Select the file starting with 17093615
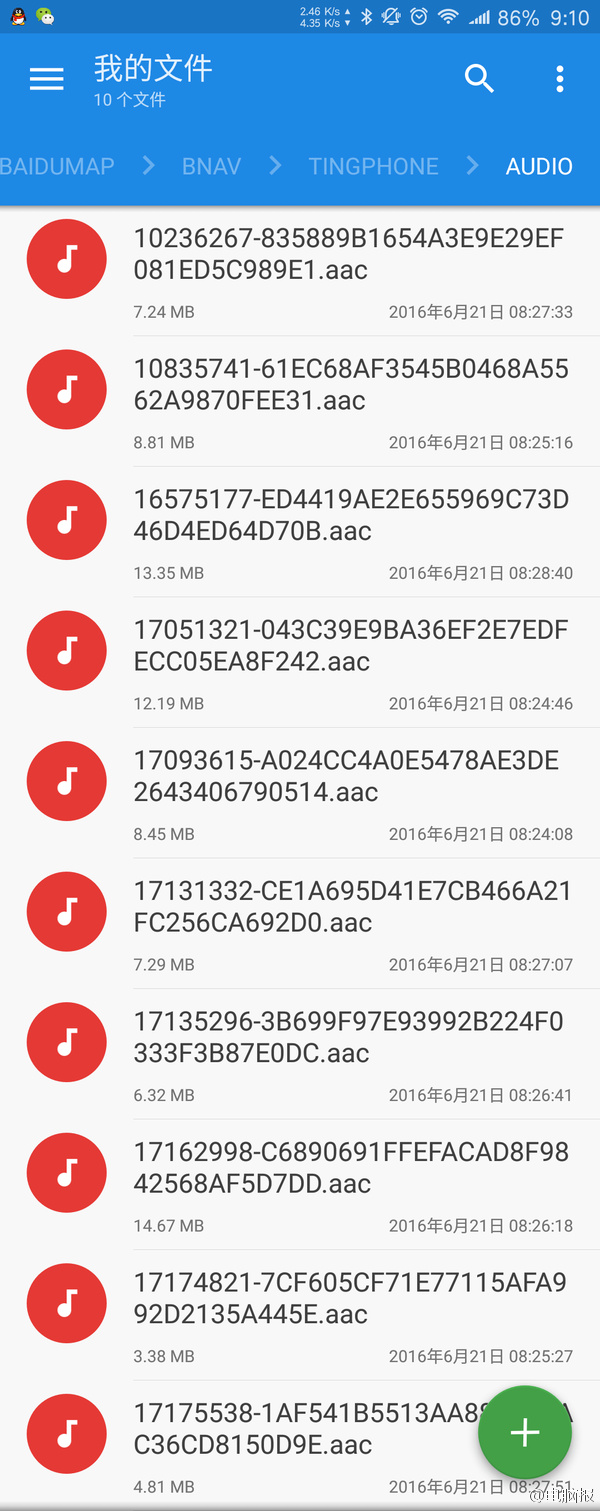 (350, 777)
